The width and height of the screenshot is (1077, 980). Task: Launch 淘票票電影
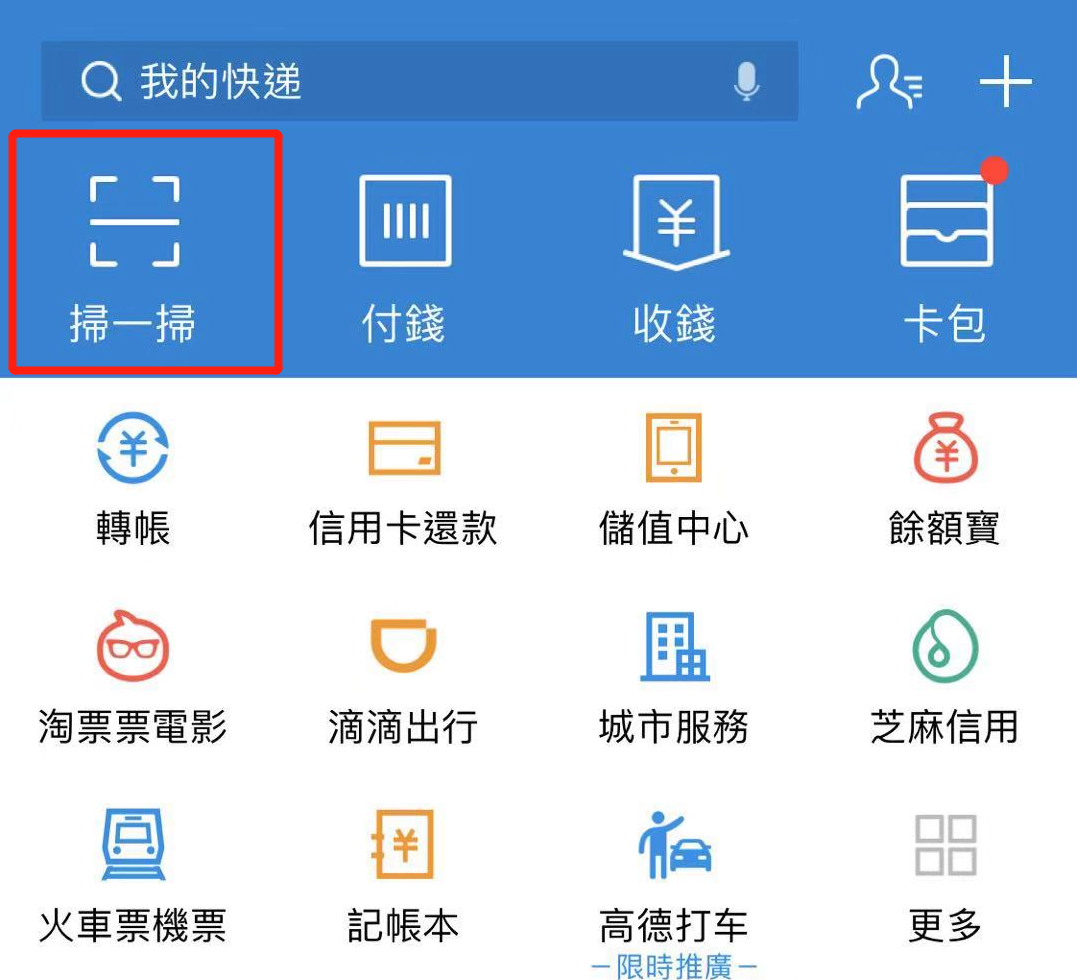(x=133, y=678)
